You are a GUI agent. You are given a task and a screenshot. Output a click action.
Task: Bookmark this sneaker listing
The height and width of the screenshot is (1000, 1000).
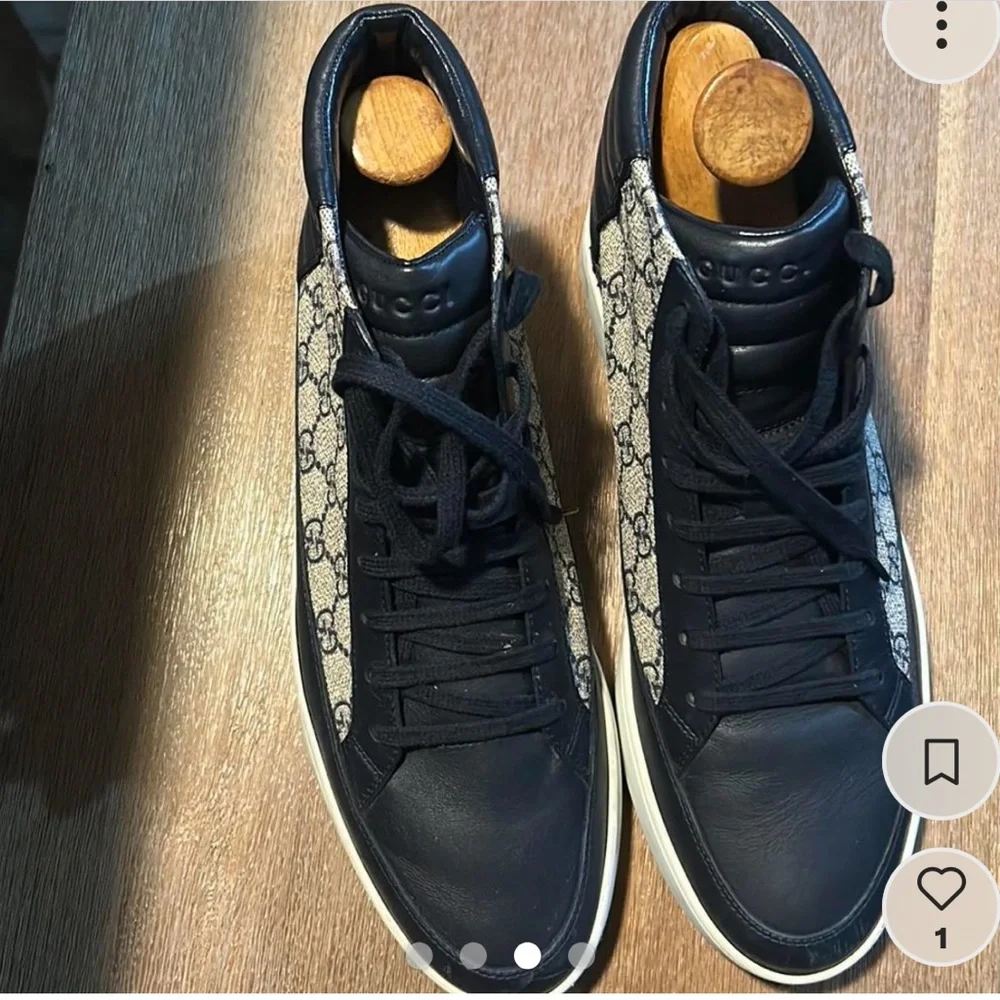click(941, 762)
